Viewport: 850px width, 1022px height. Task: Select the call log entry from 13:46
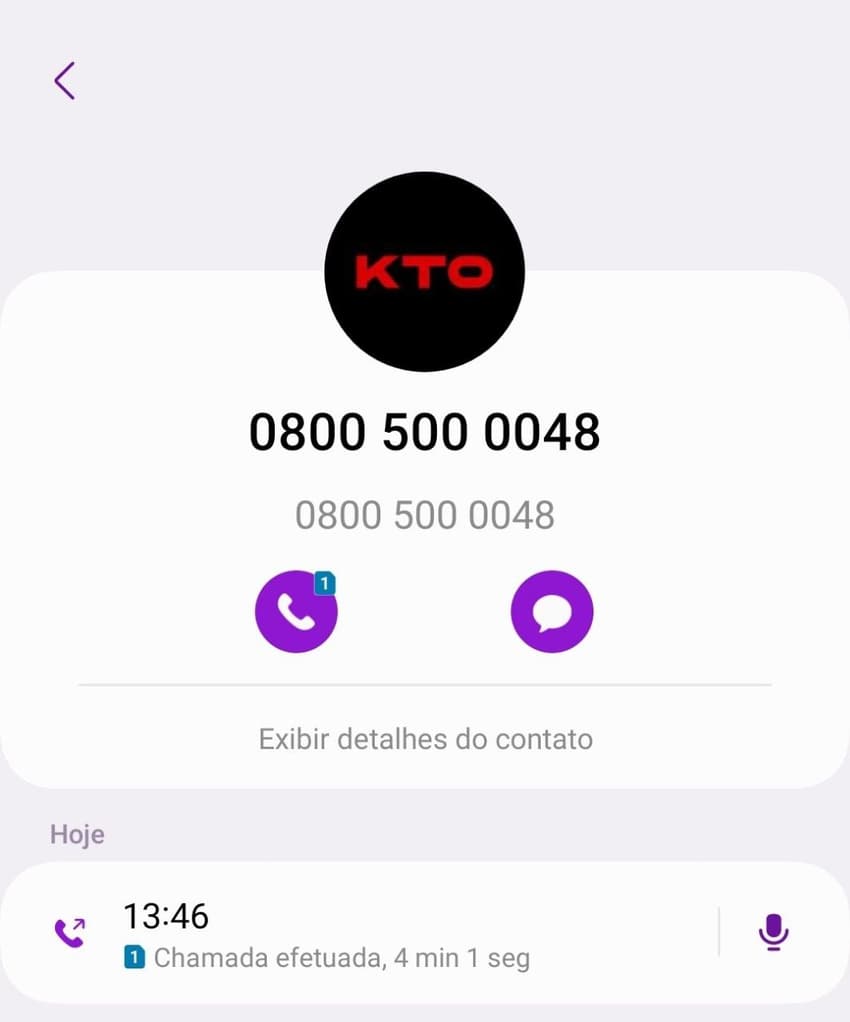click(400, 934)
